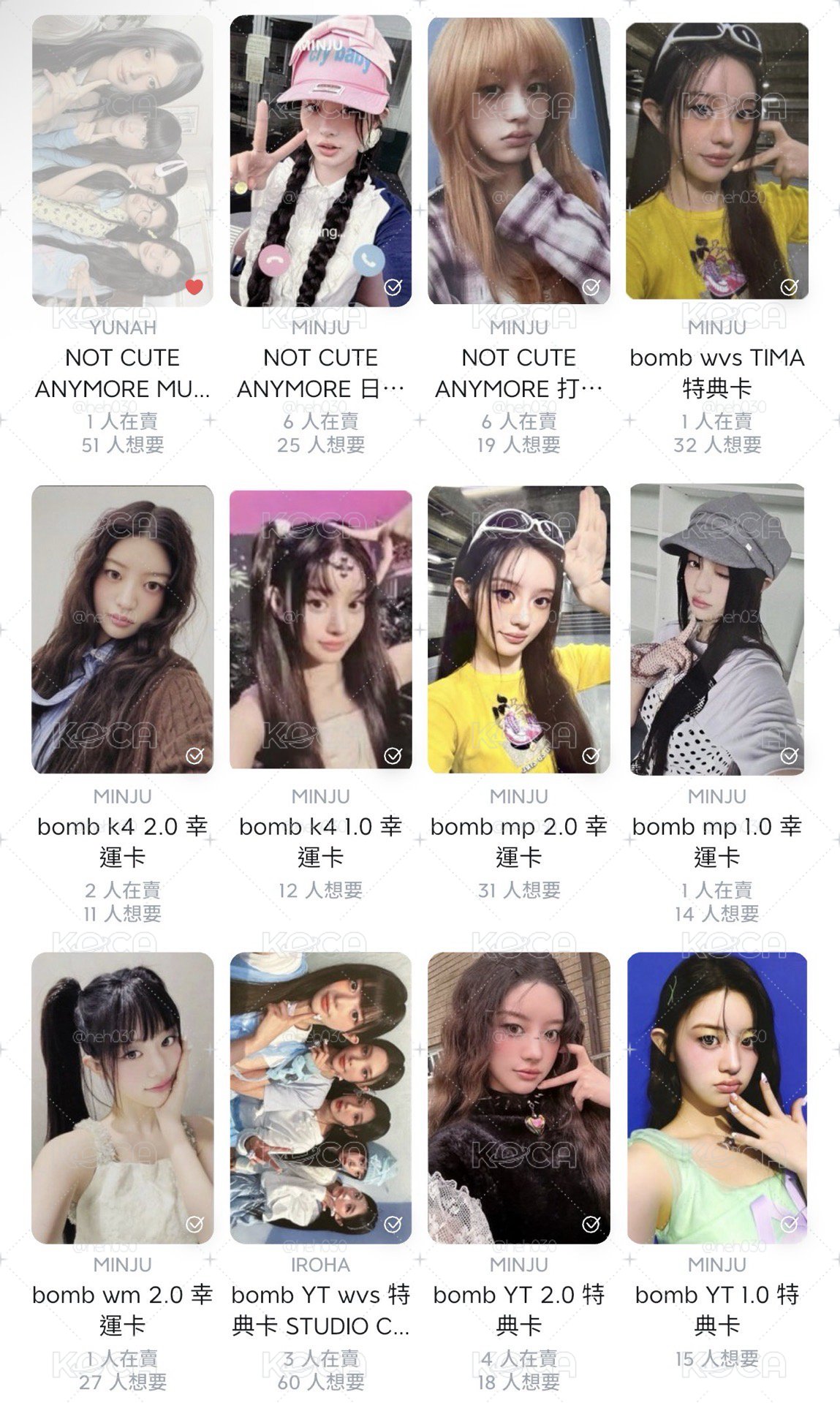Open the bomb mp 2.0 幸運卡 card
This screenshot has width=840, height=1403.
point(519,629)
